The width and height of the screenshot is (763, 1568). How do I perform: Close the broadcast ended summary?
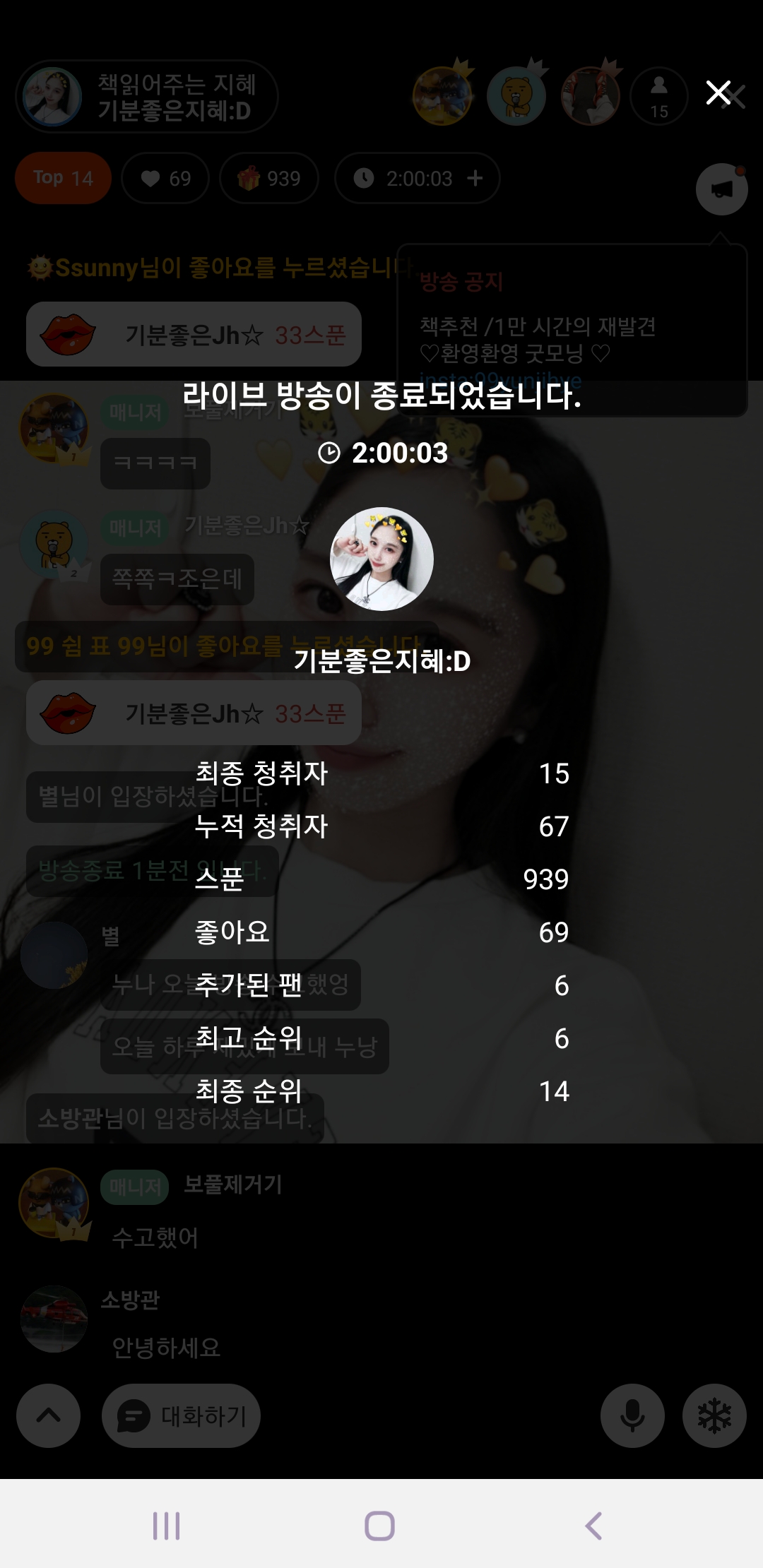(718, 93)
